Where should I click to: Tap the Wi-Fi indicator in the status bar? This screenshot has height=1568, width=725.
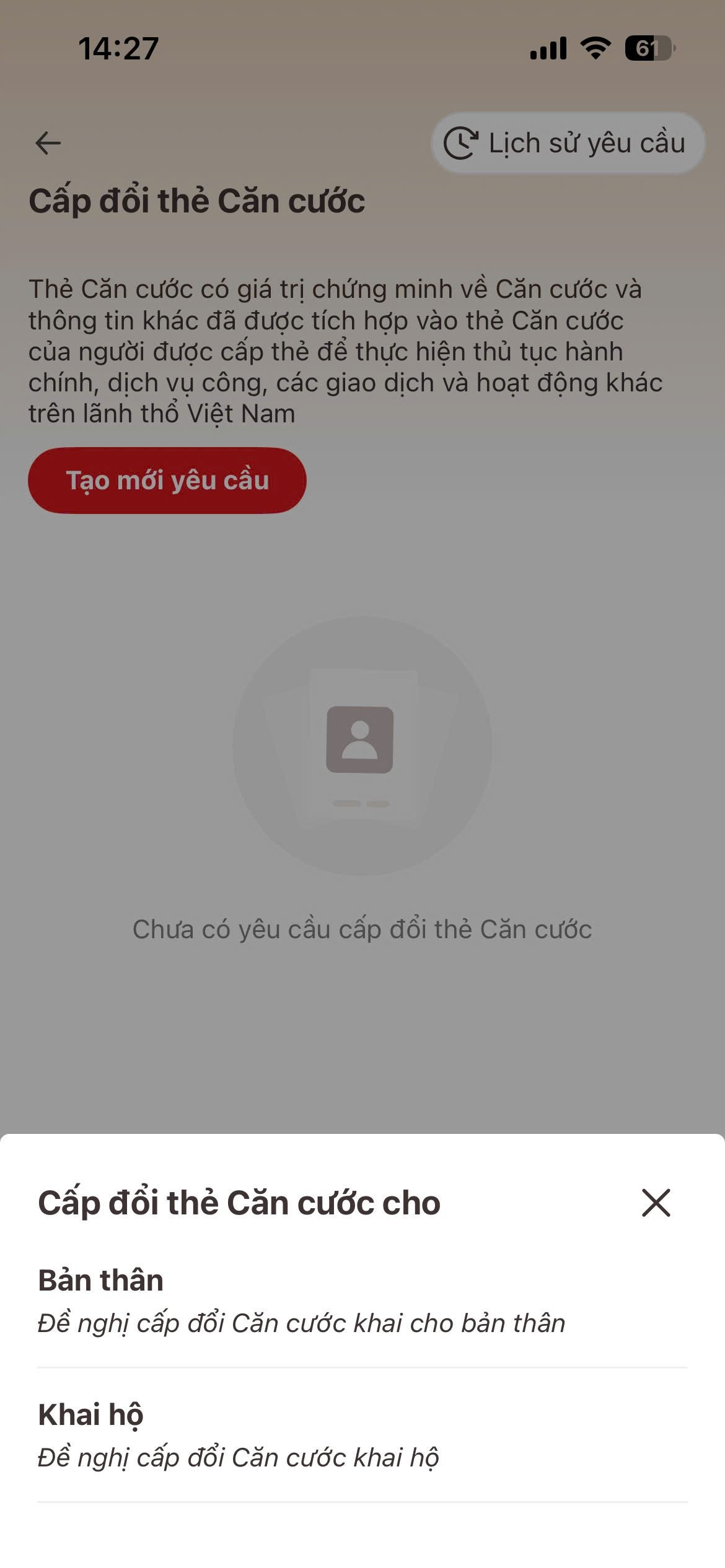point(595,46)
